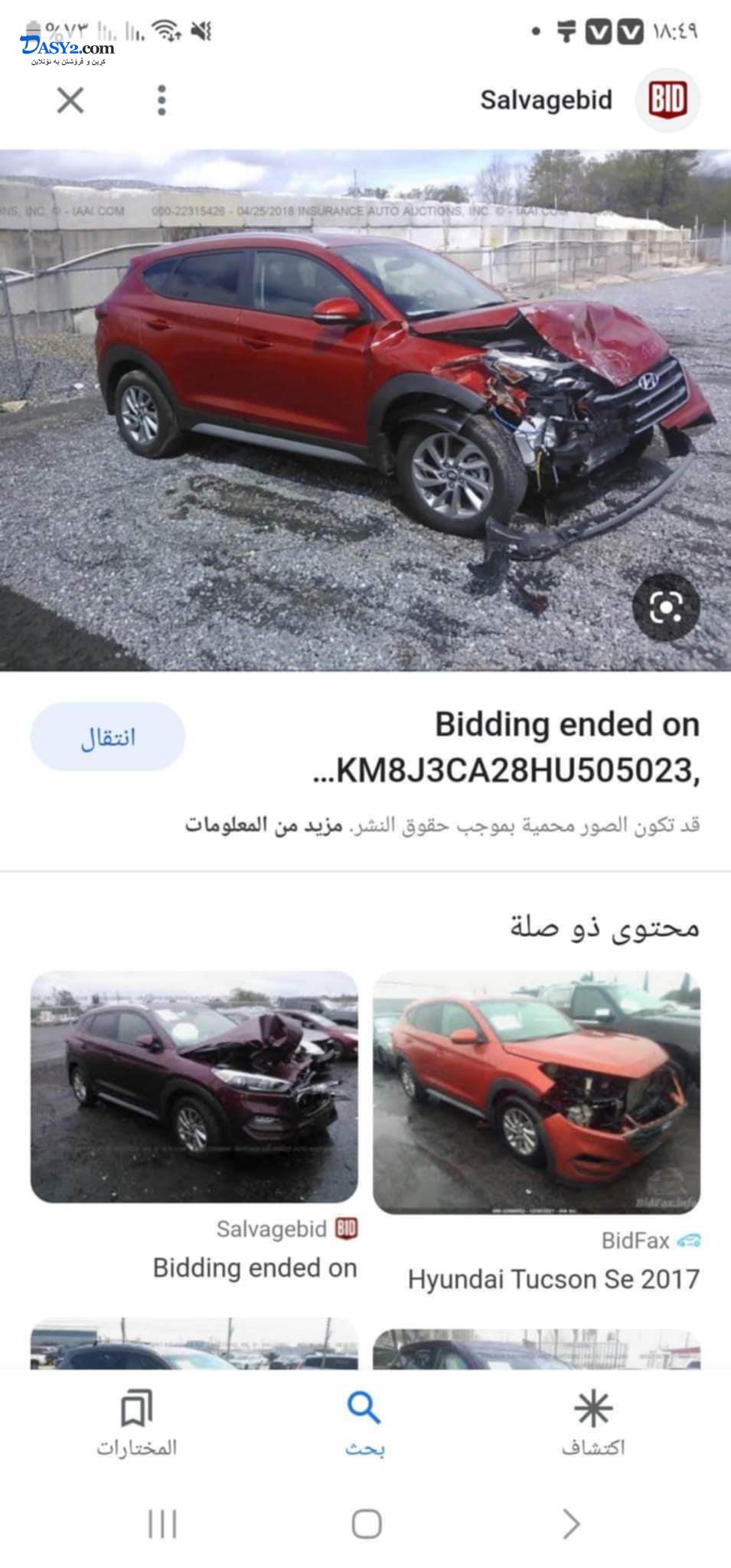Viewport: 731px width, 1568px height.
Task: Switch to the المختارات saved tab
Action: pos(136,1423)
